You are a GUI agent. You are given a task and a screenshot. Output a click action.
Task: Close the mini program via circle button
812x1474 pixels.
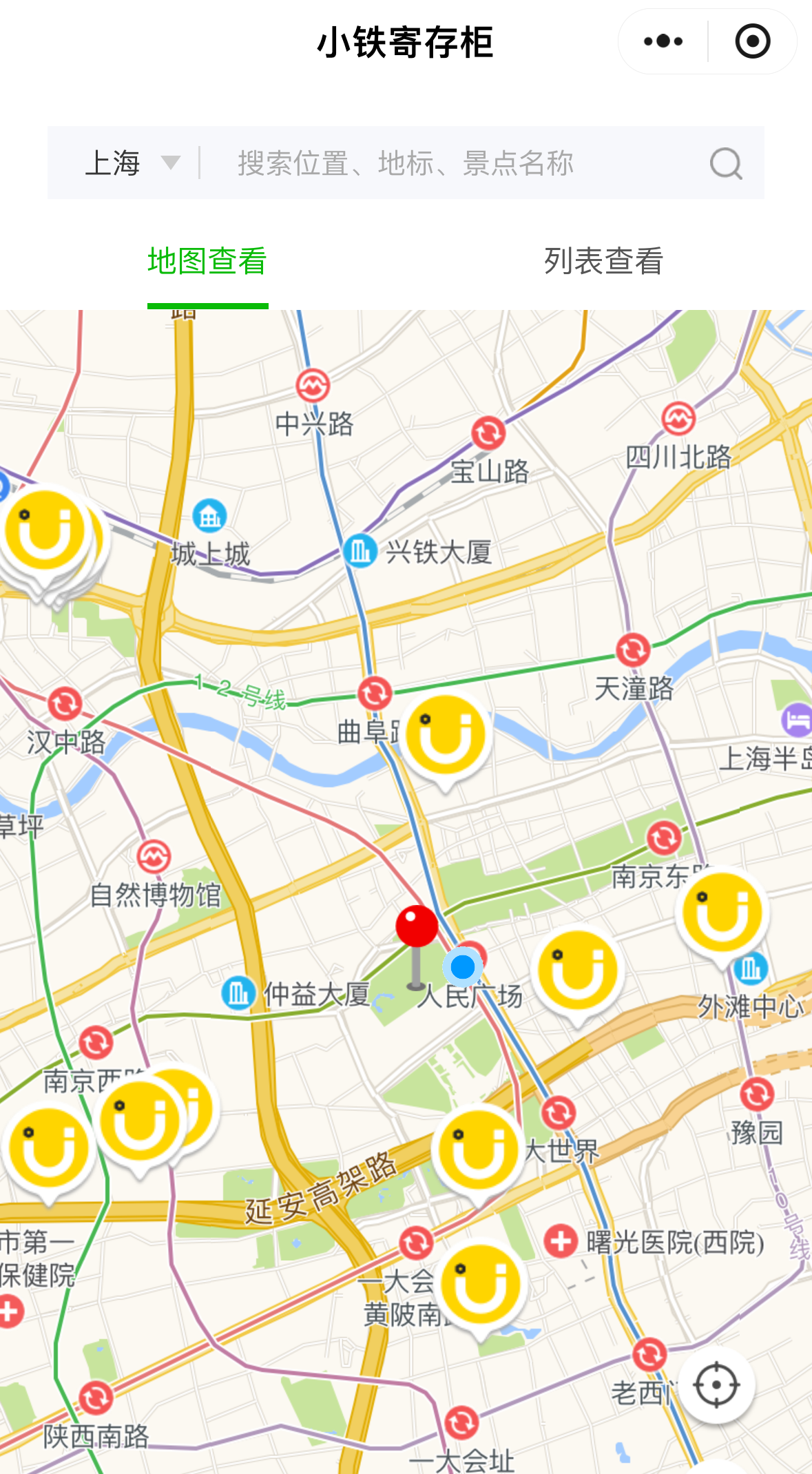(x=753, y=41)
